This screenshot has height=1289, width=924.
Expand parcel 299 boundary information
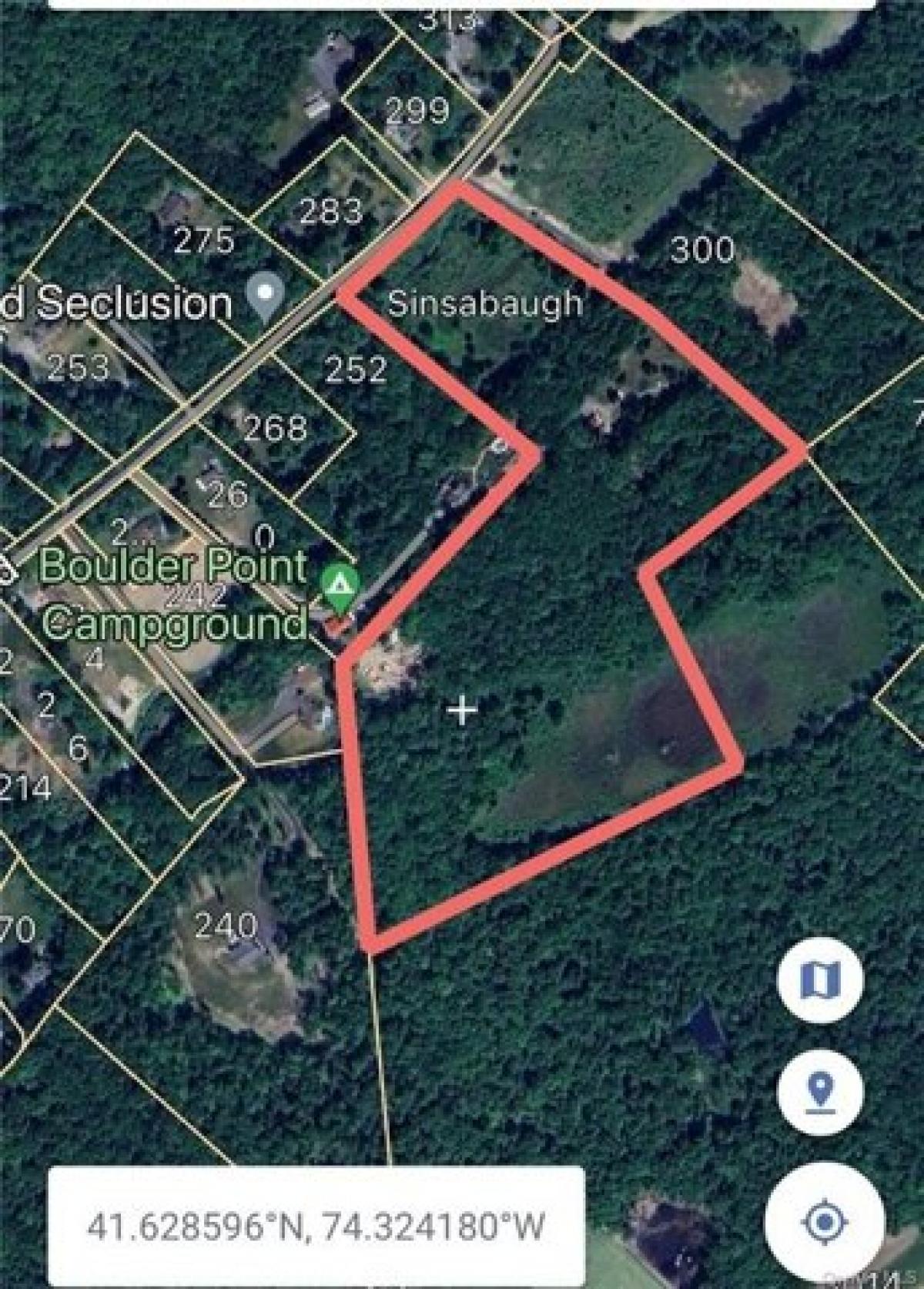pyautogui.click(x=417, y=112)
